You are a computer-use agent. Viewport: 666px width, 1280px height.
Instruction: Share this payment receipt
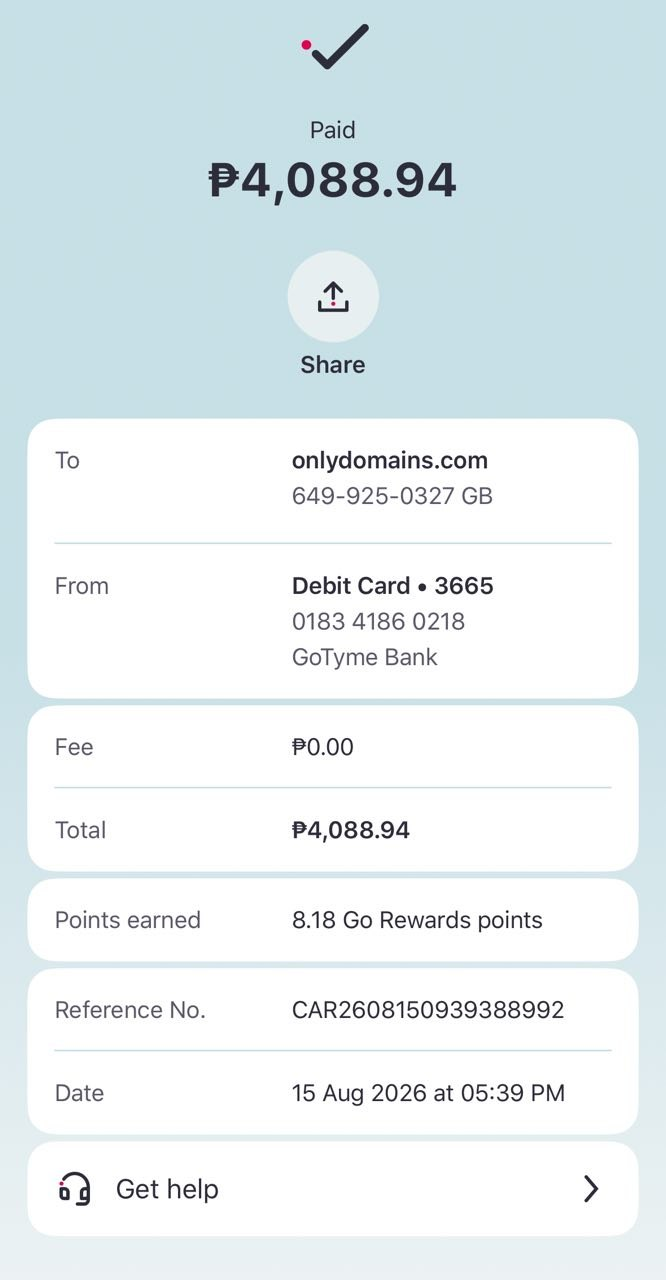(x=333, y=297)
